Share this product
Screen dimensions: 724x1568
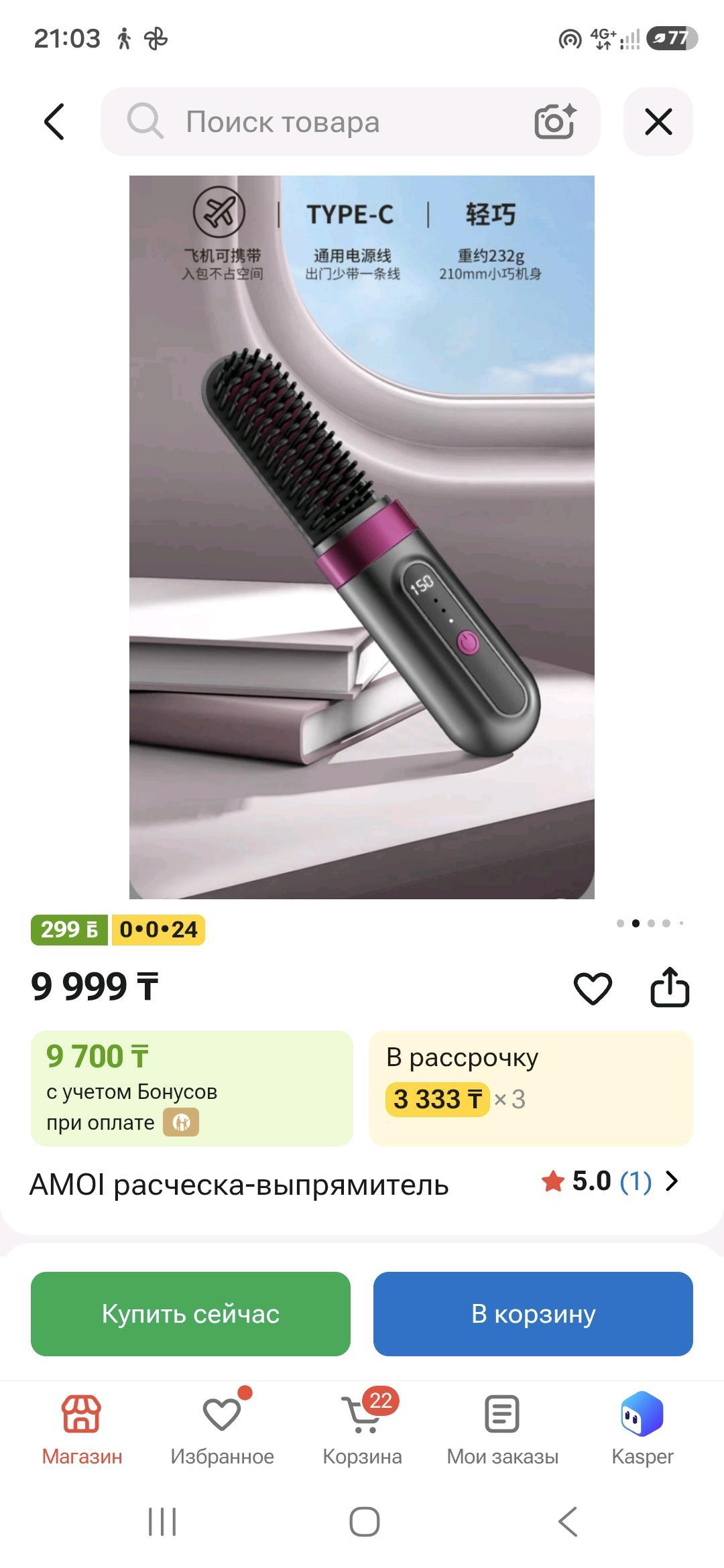pyautogui.click(x=670, y=986)
